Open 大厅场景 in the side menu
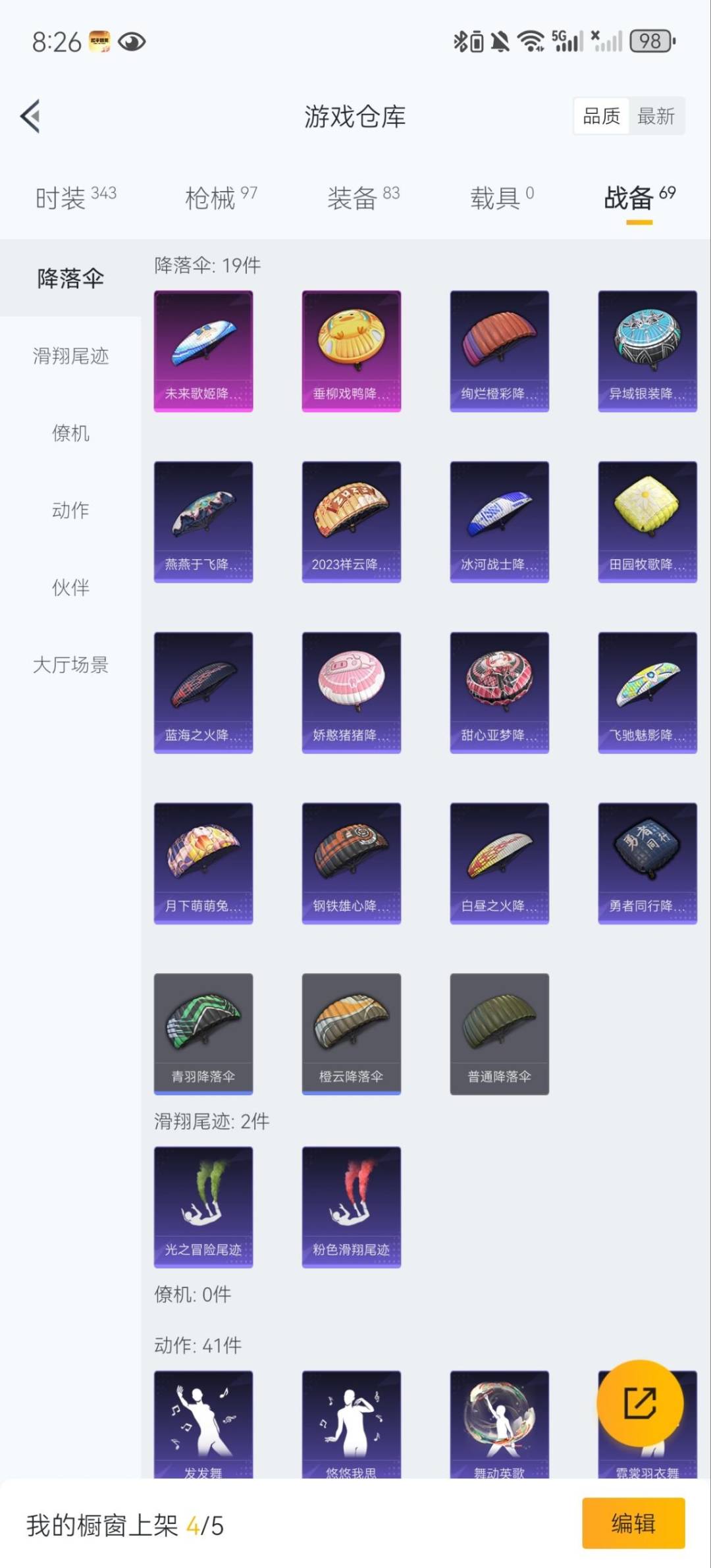711x1568 pixels. pos(70,664)
